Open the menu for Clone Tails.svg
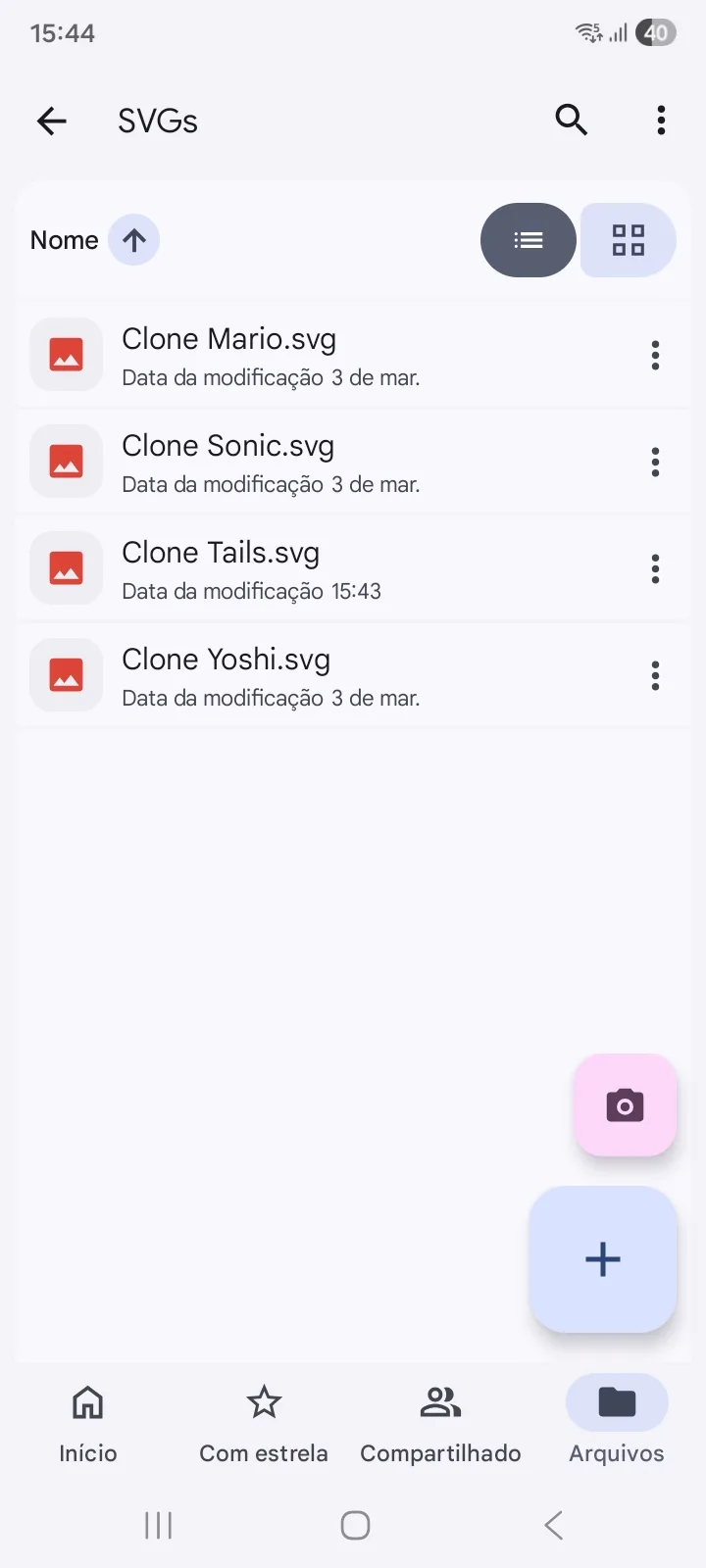 pyautogui.click(x=655, y=568)
